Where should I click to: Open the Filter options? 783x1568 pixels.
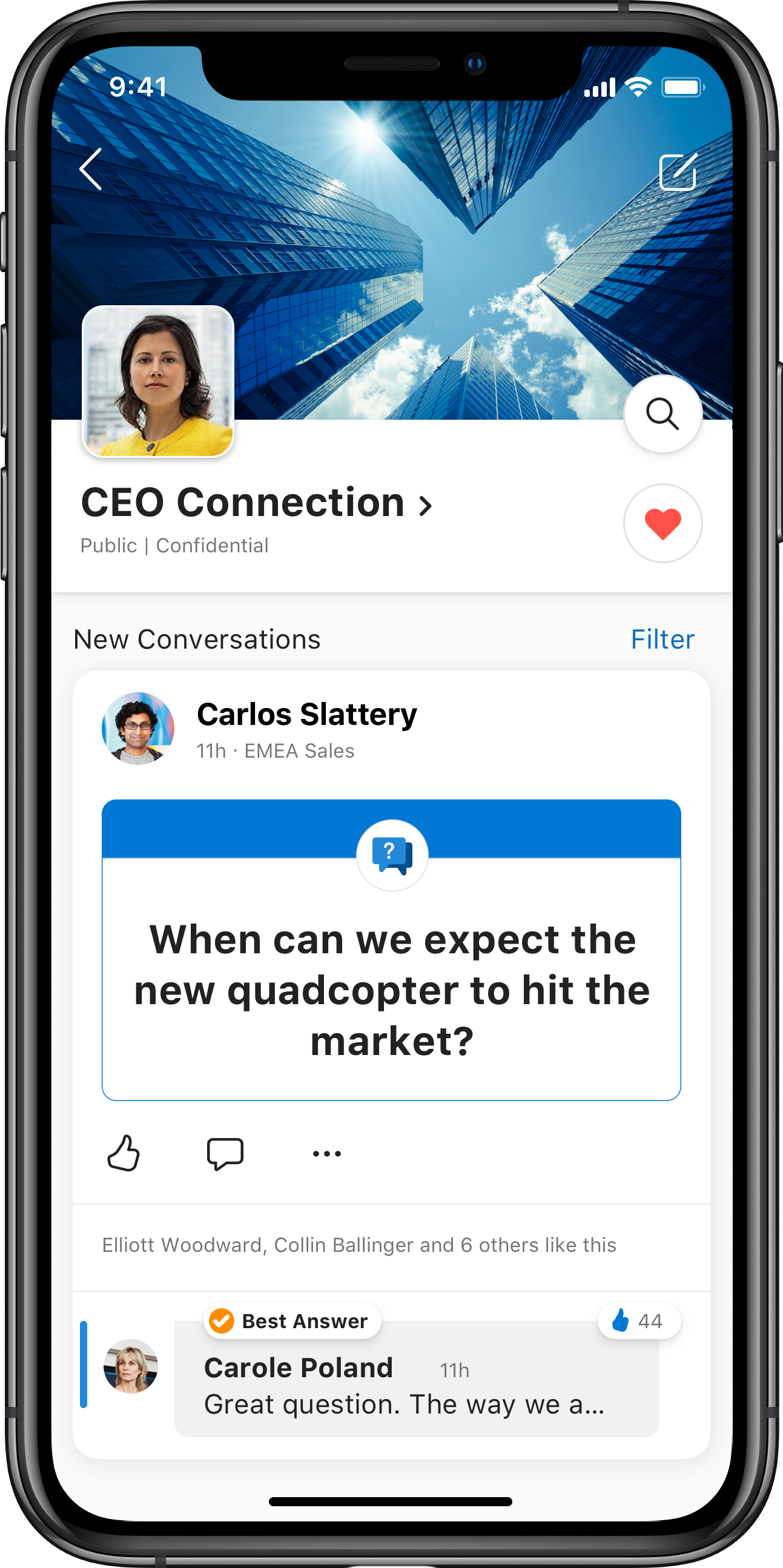(x=662, y=639)
